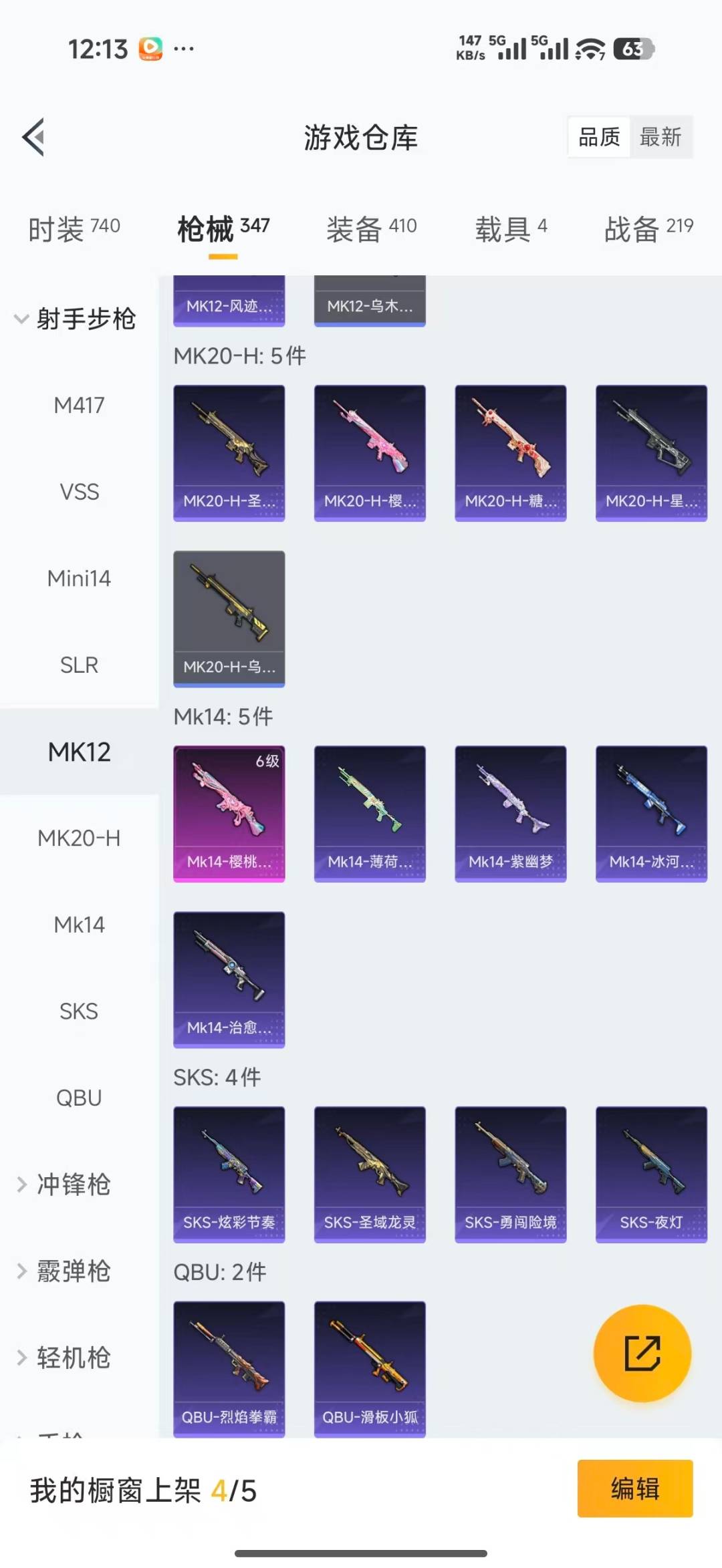722x1568 pixels.
Task: Open the SKS-圣域龙灵 skin
Action: pos(370,1174)
